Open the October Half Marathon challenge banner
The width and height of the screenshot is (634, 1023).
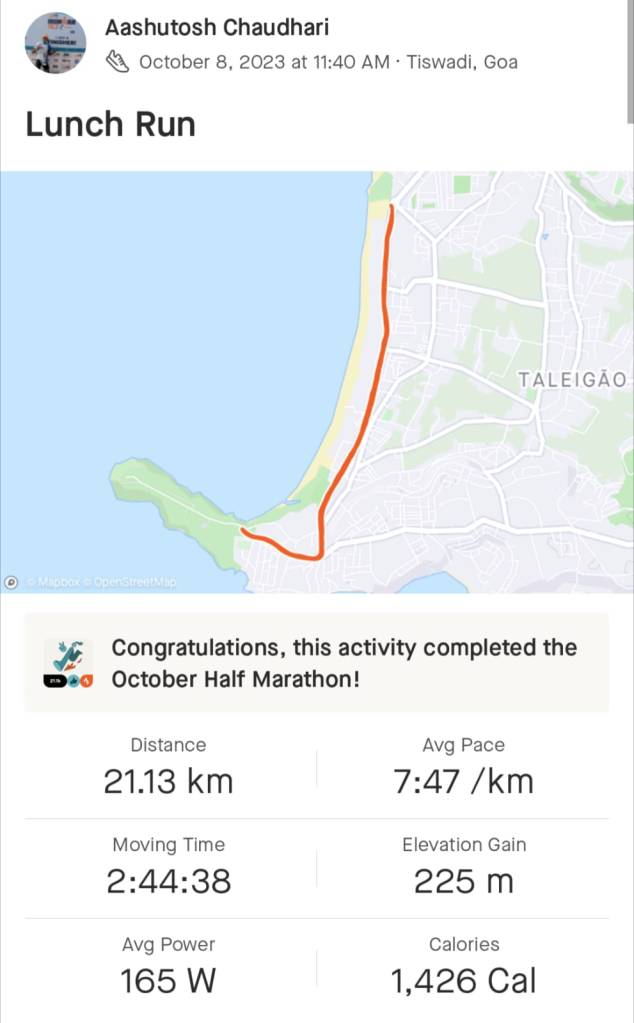click(316, 662)
